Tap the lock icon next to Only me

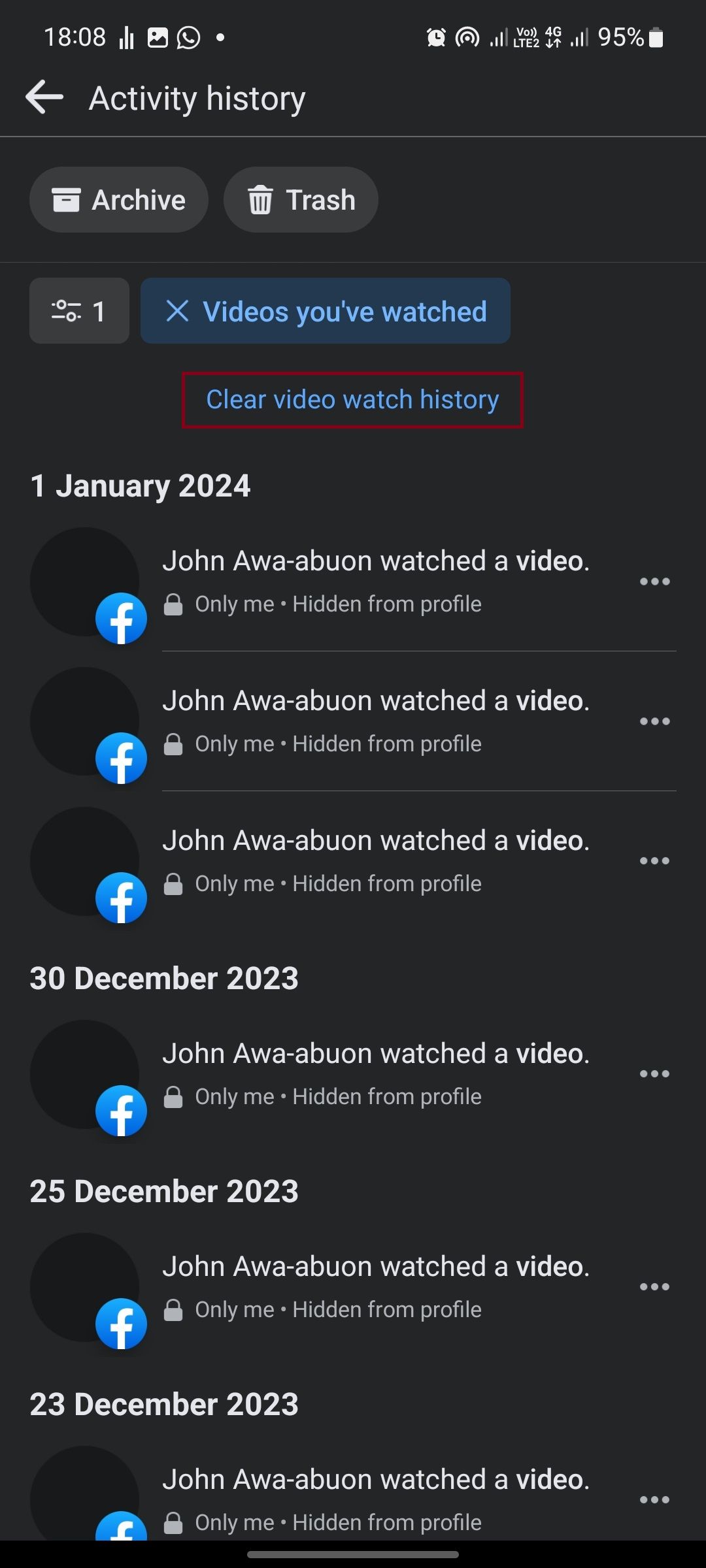click(x=174, y=603)
